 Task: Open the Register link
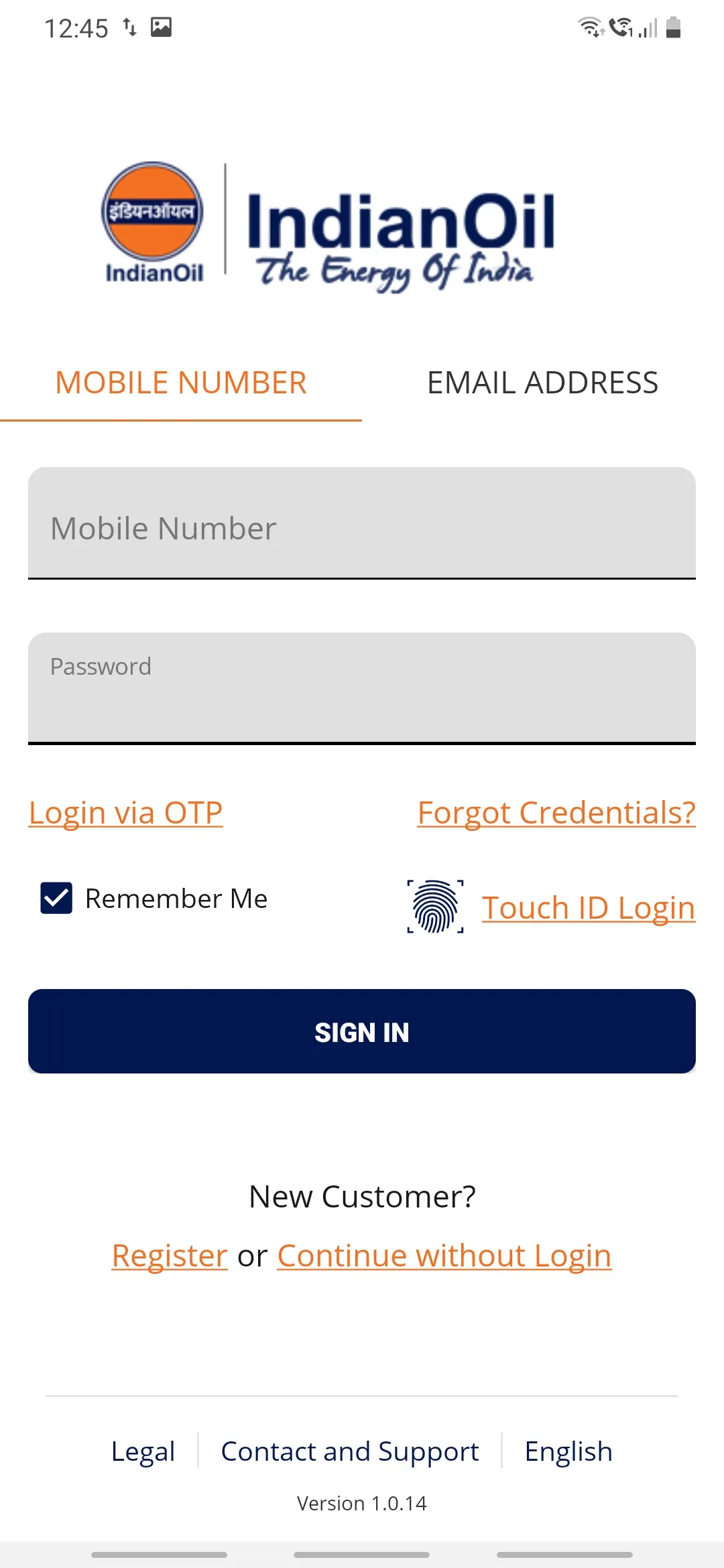(169, 1255)
